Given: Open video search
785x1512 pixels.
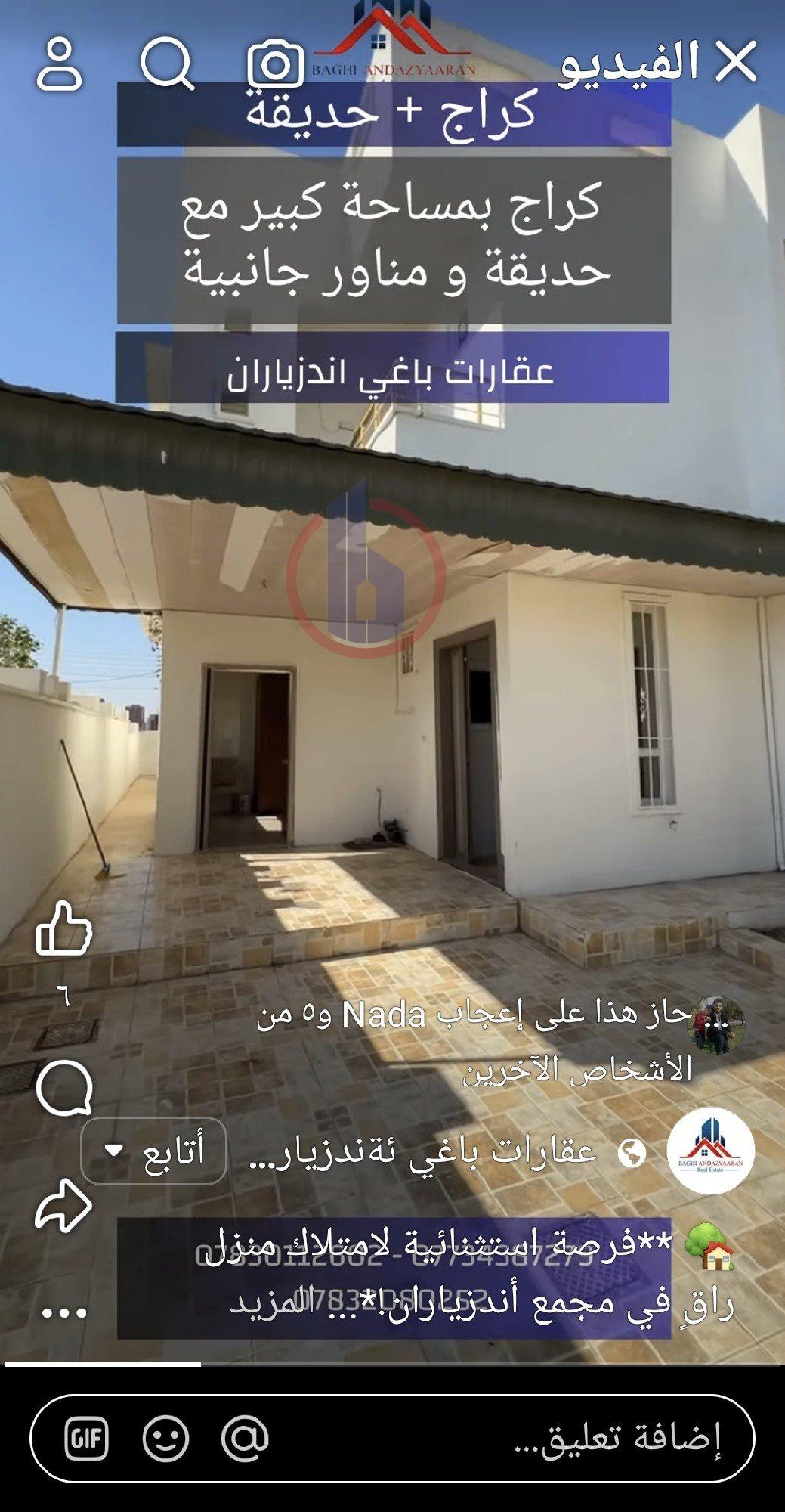Looking at the screenshot, I should [167, 64].
